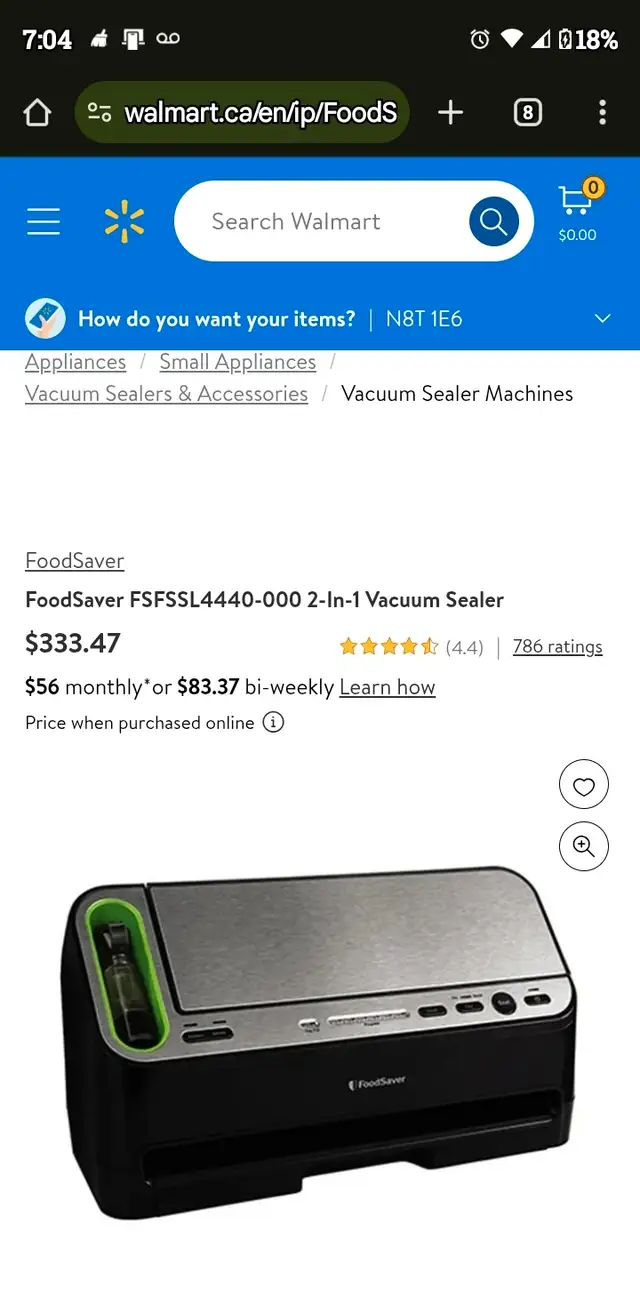
Task: Tap the Search Walmart field
Action: pyautogui.click(x=320, y=221)
